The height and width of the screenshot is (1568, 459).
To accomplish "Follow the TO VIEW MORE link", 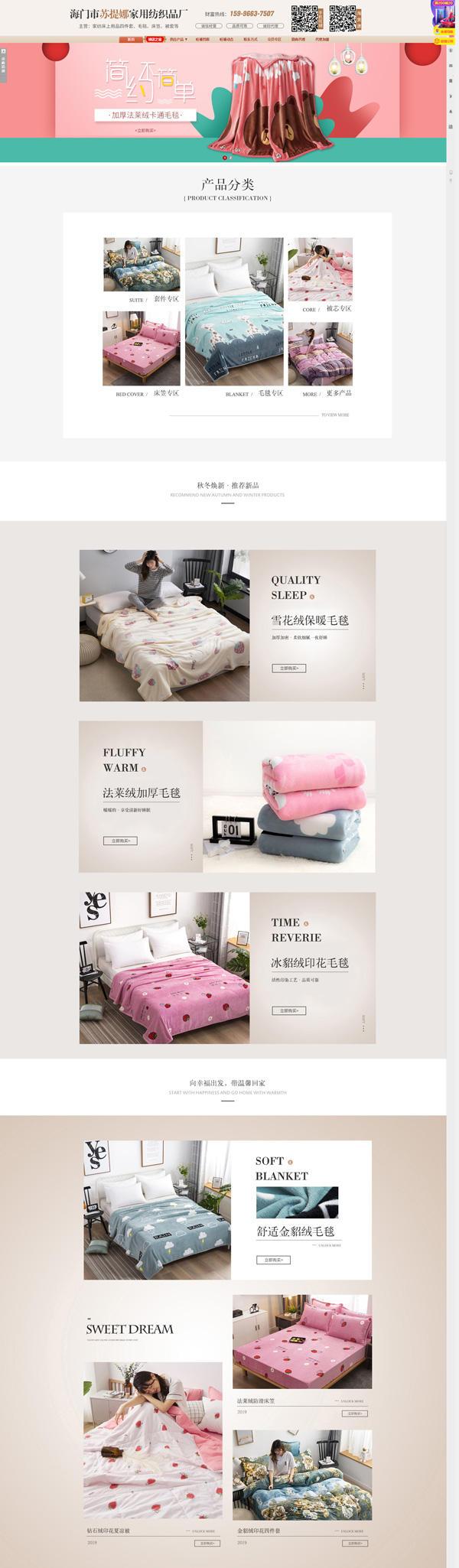I will coord(335,415).
